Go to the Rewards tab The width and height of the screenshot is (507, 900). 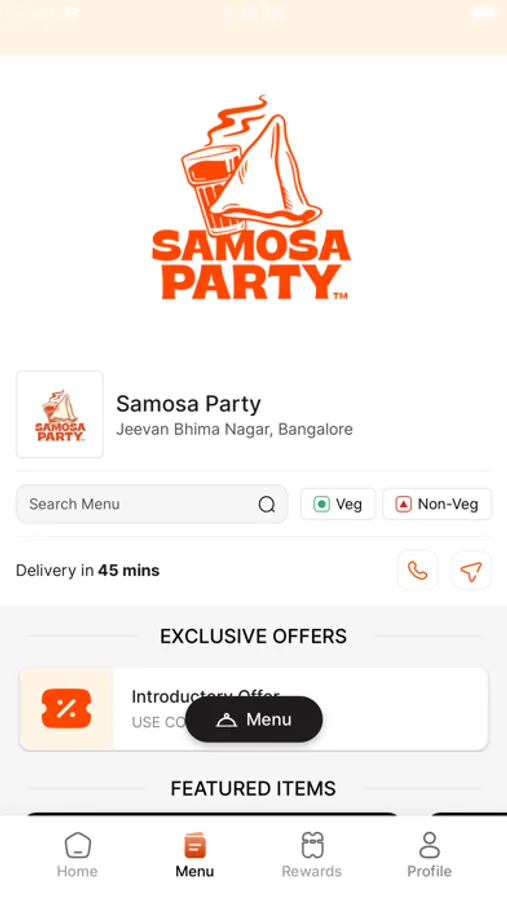click(312, 855)
